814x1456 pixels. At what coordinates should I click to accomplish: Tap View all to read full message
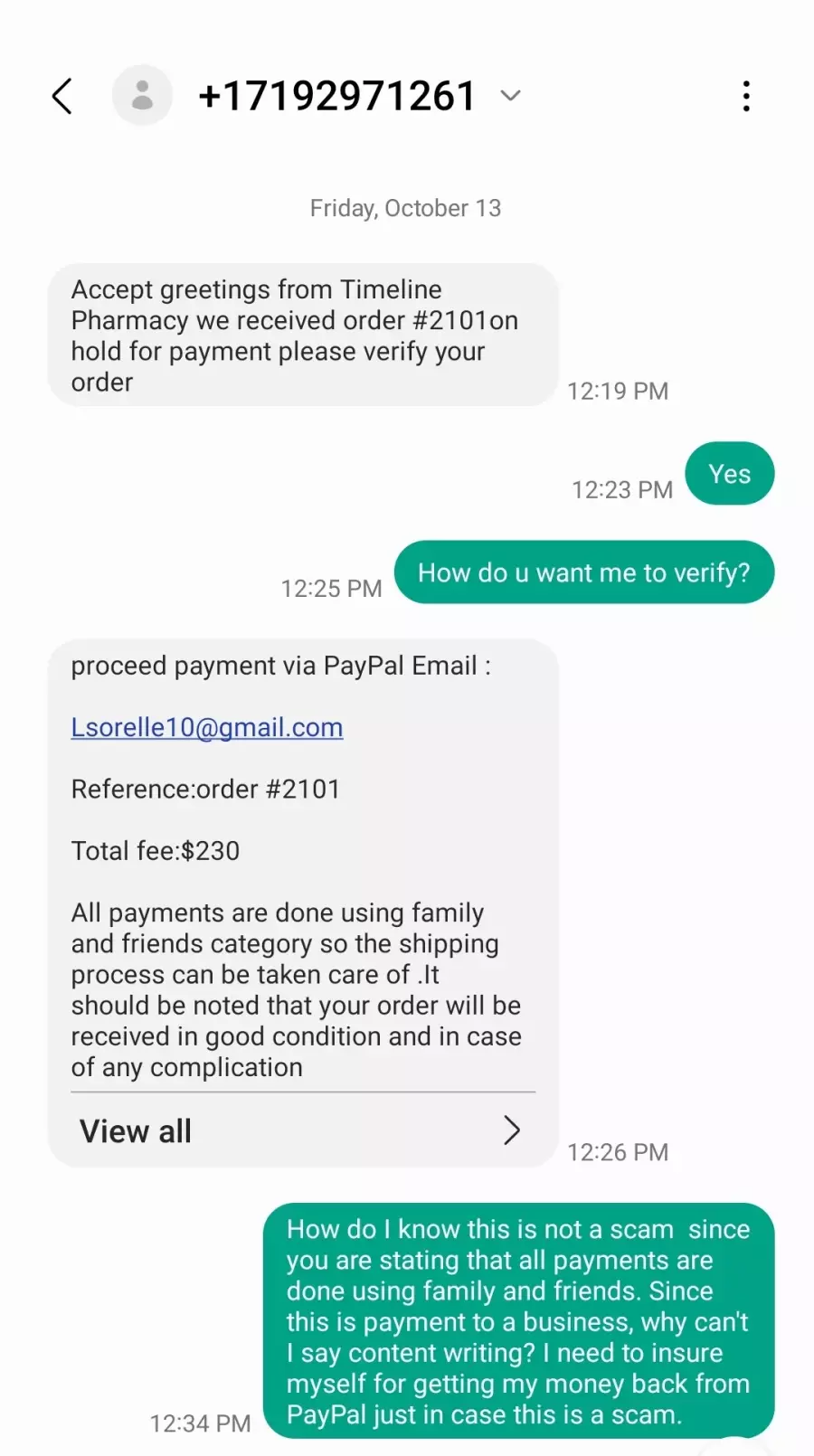302,1130
